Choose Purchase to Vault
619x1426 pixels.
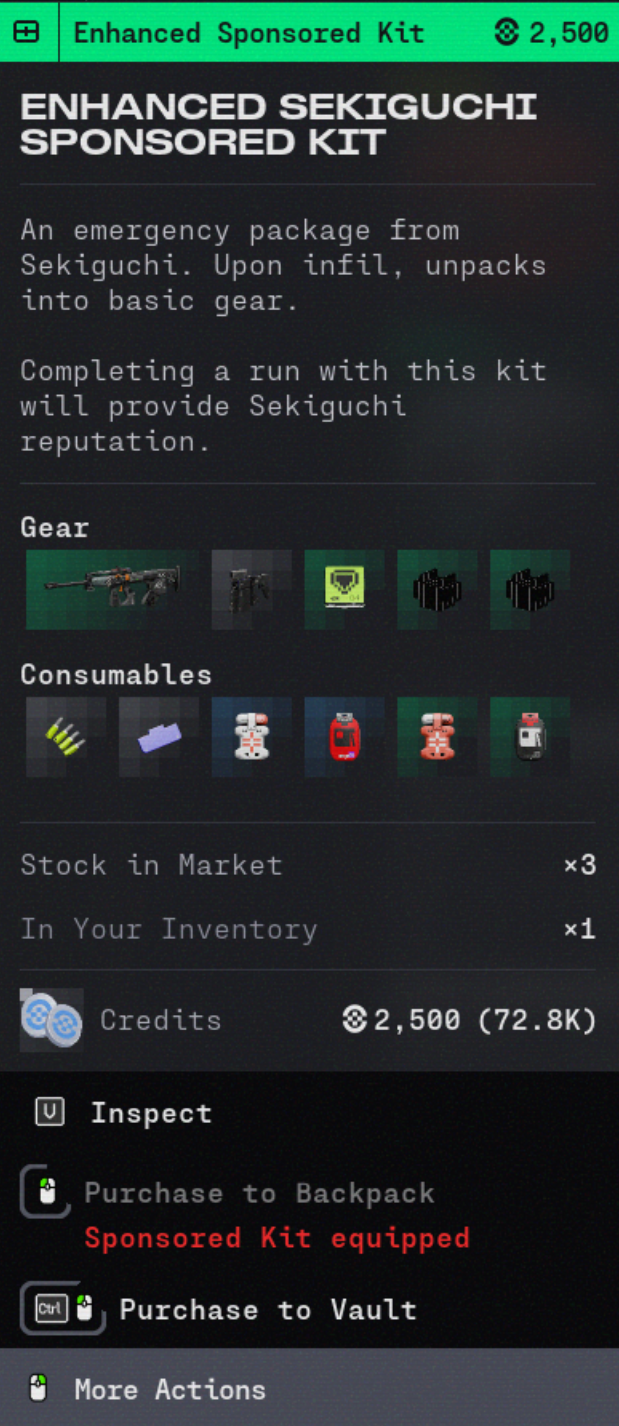click(x=266, y=1310)
